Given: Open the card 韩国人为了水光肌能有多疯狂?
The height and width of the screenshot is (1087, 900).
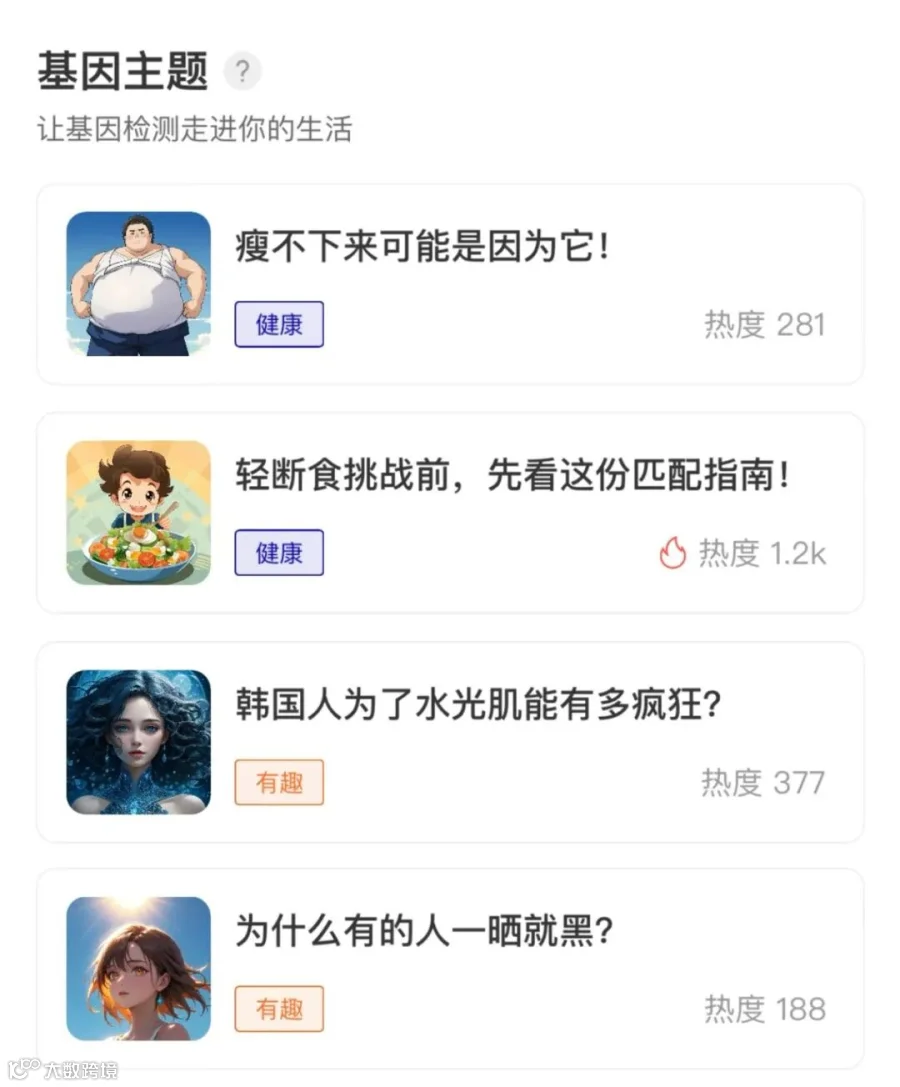Looking at the screenshot, I should click(450, 741).
